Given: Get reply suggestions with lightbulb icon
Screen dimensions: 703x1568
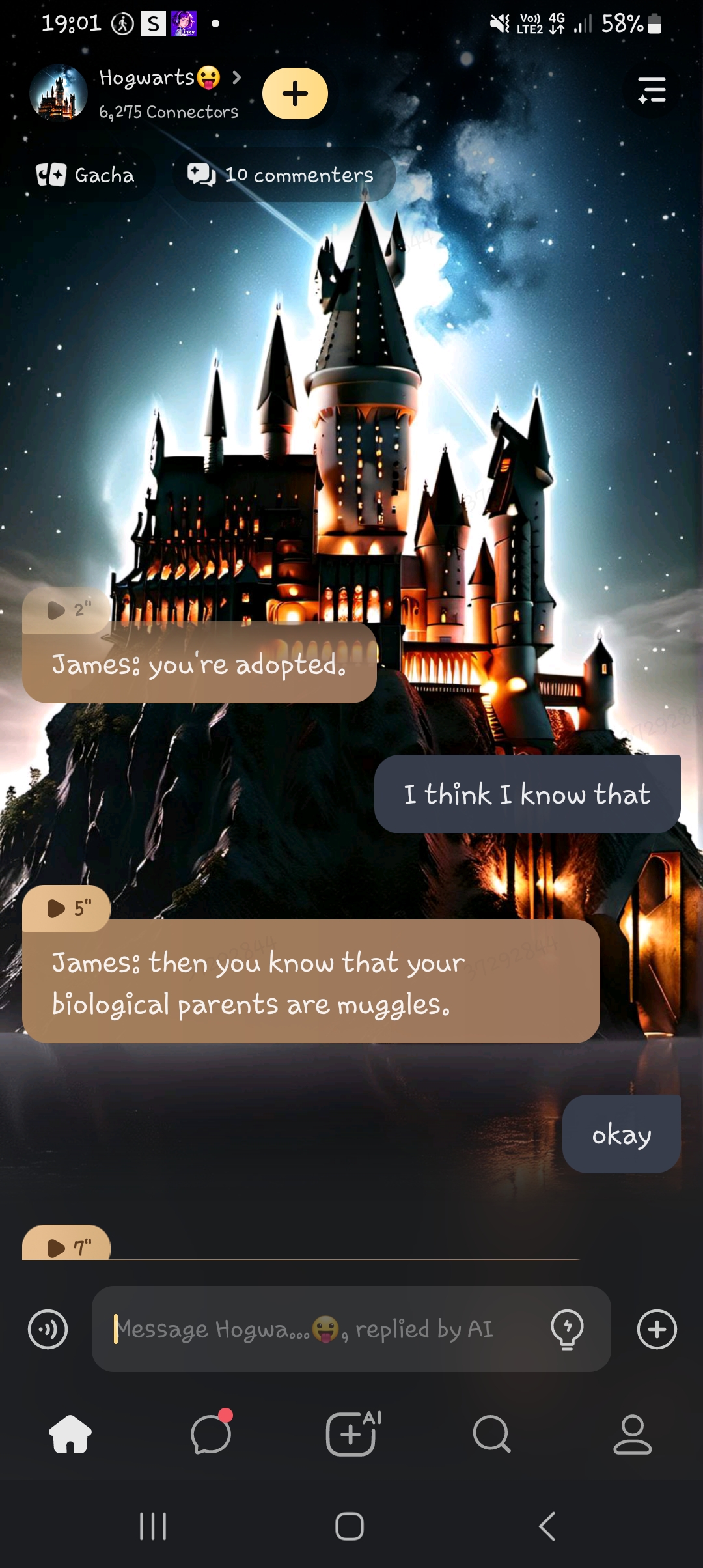Looking at the screenshot, I should (x=567, y=1329).
